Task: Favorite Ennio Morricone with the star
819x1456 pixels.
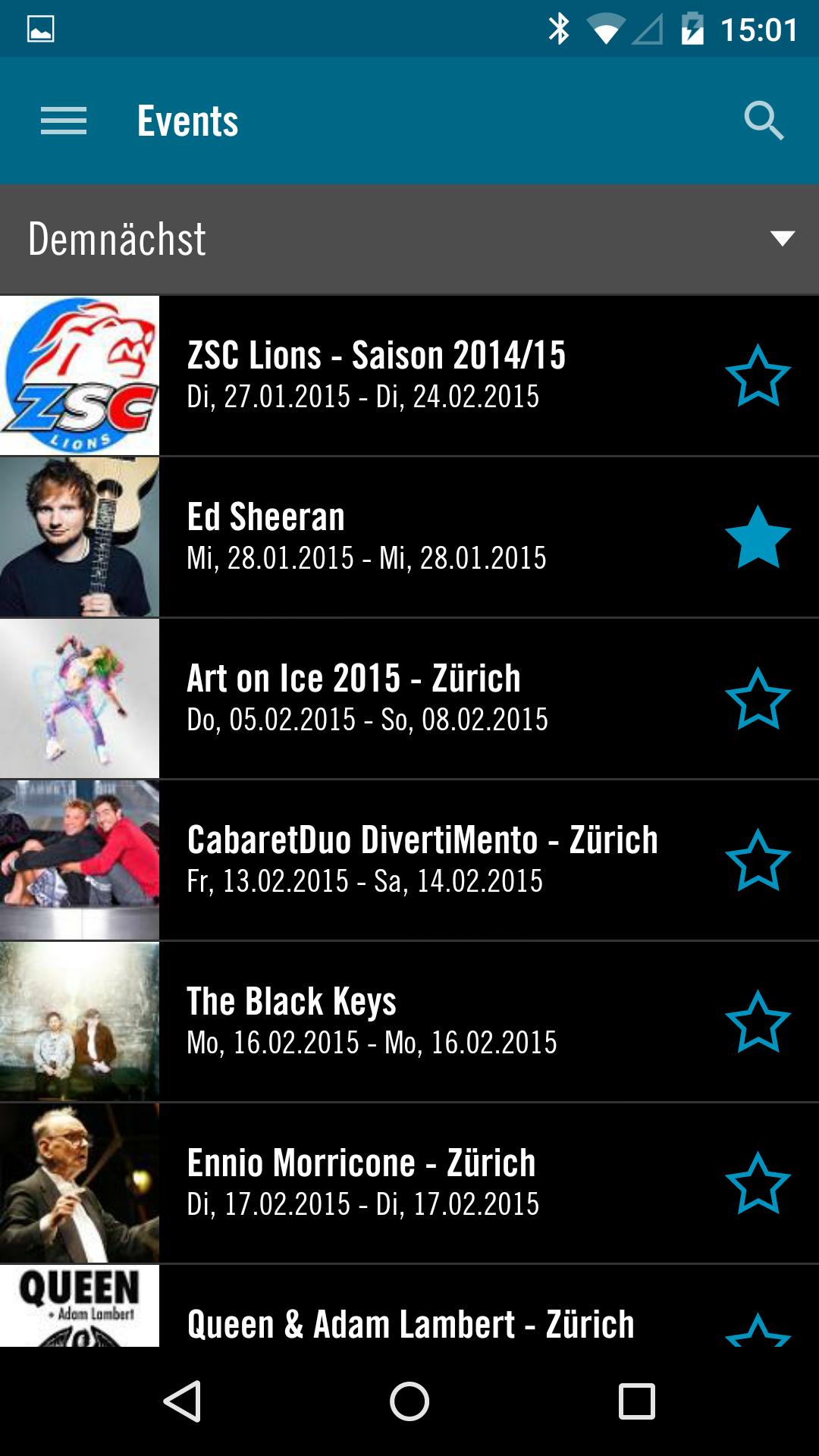Action: tap(758, 1184)
